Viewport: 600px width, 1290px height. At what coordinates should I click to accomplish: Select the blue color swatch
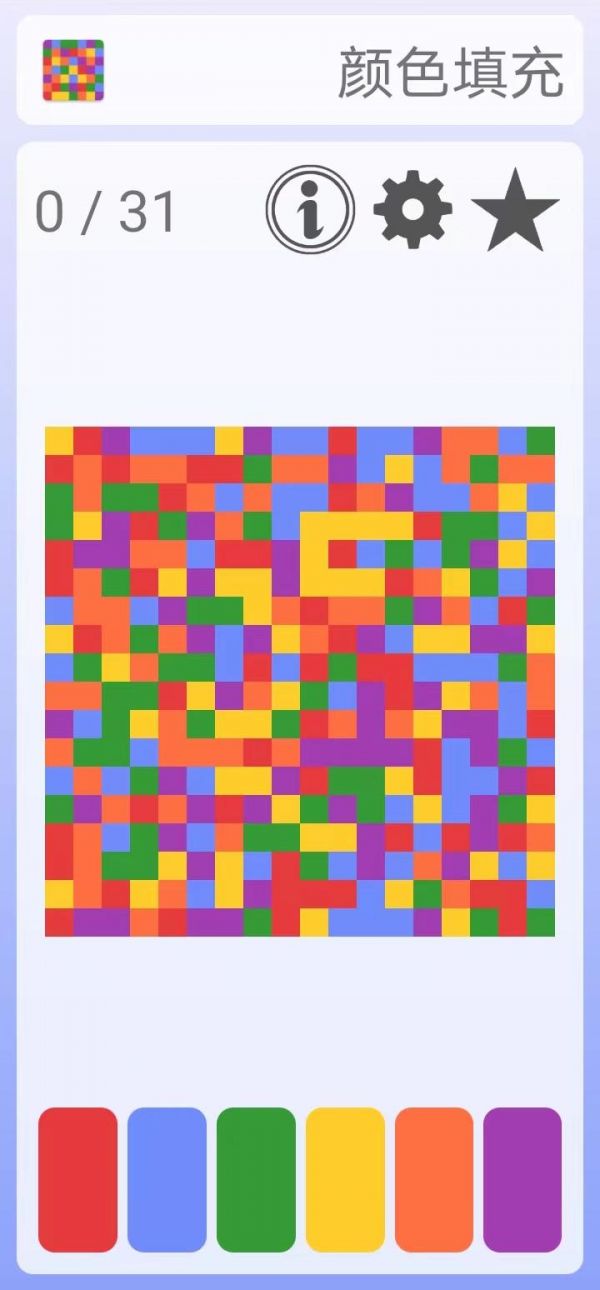[167, 1180]
